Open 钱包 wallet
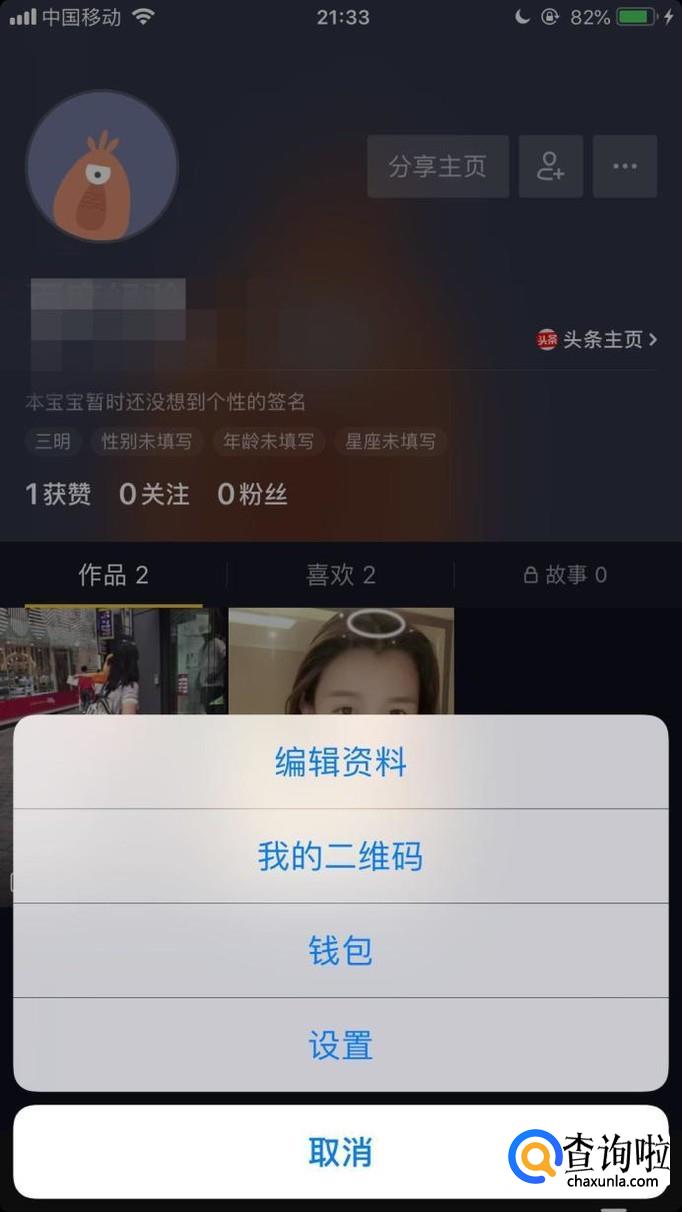The width and height of the screenshot is (682, 1212). [x=340, y=950]
